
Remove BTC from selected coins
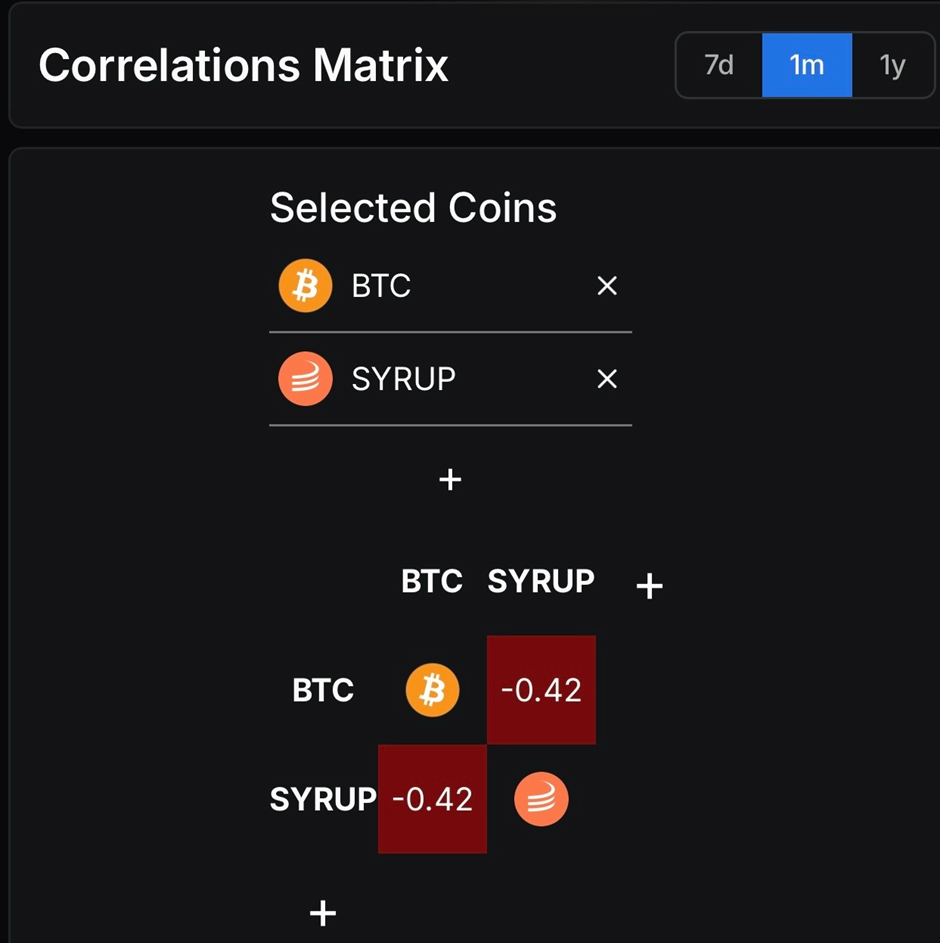tap(606, 287)
